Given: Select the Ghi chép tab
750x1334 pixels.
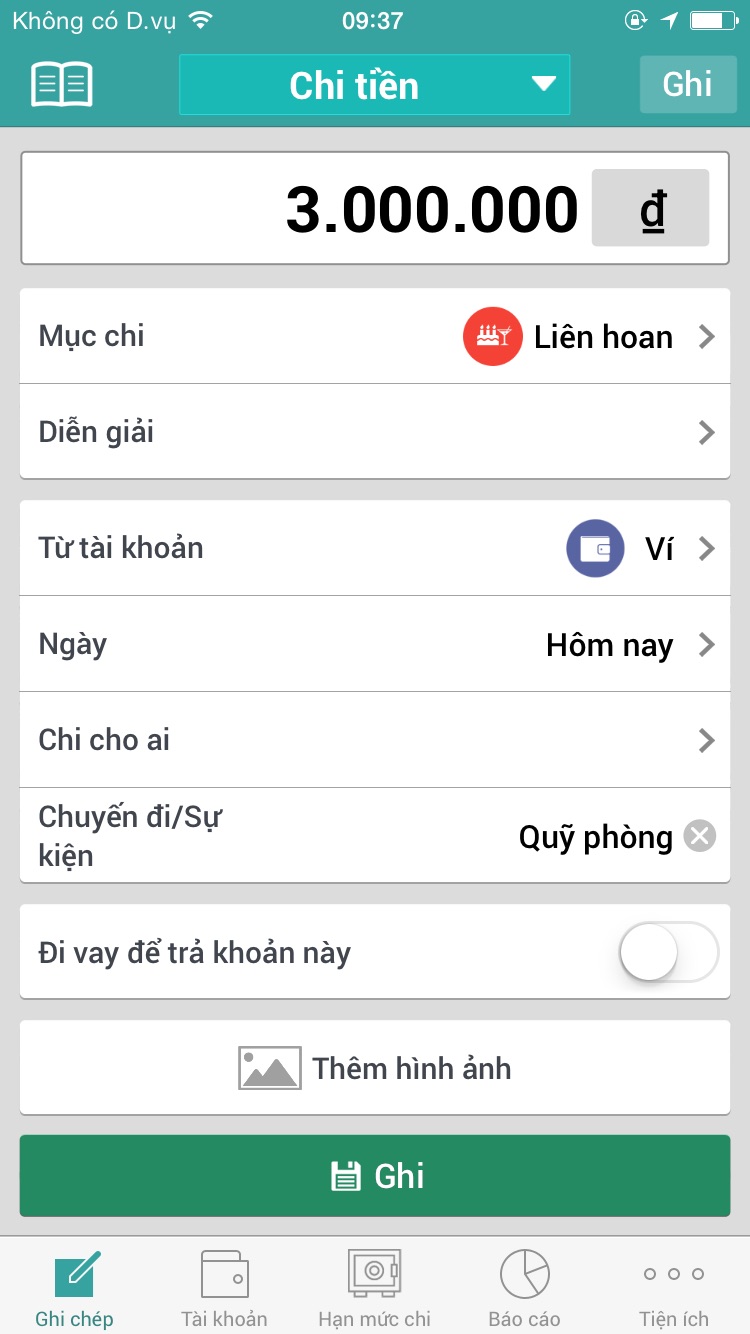Looking at the screenshot, I should [x=75, y=1289].
